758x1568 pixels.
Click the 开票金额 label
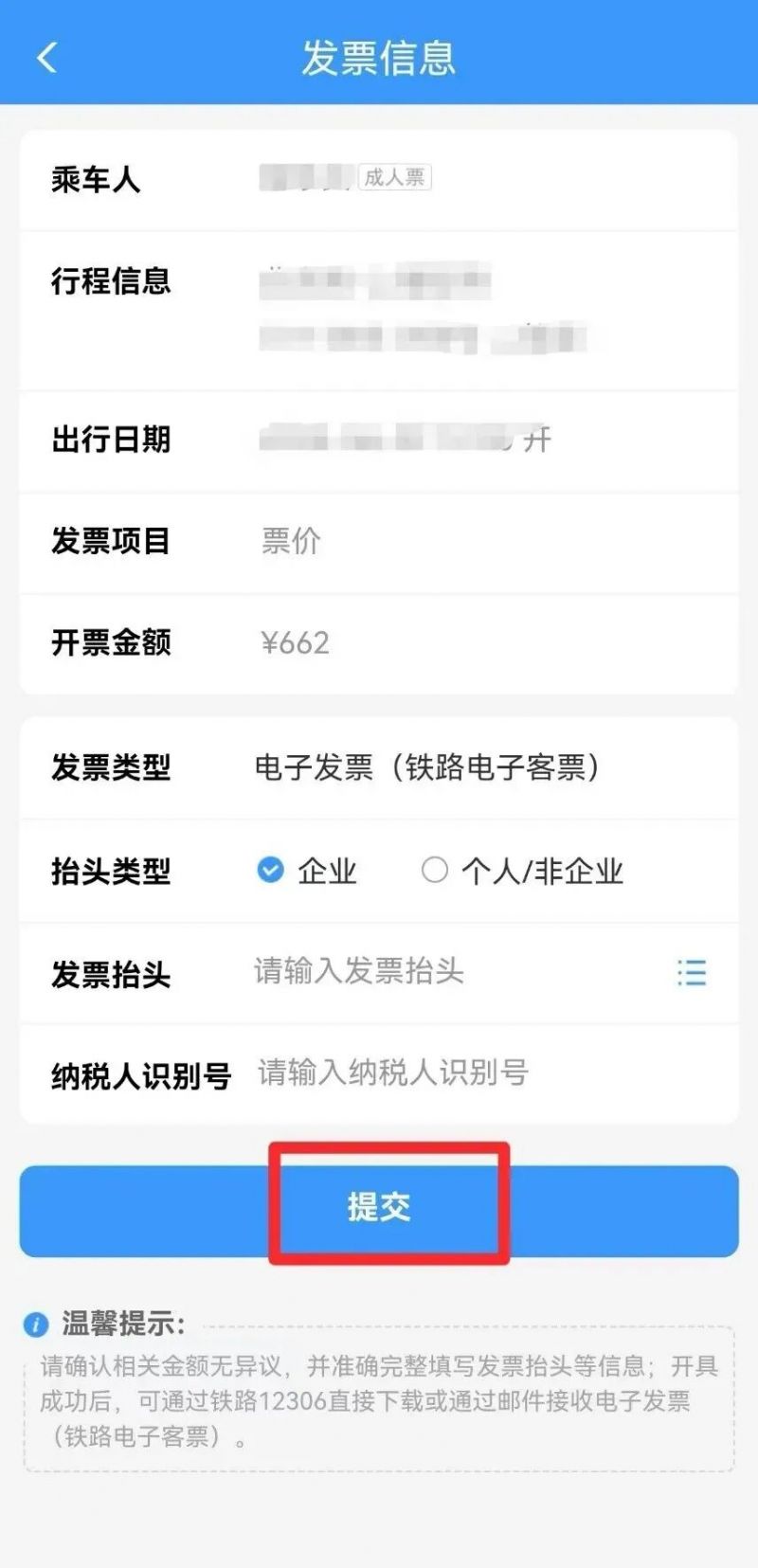tap(114, 642)
